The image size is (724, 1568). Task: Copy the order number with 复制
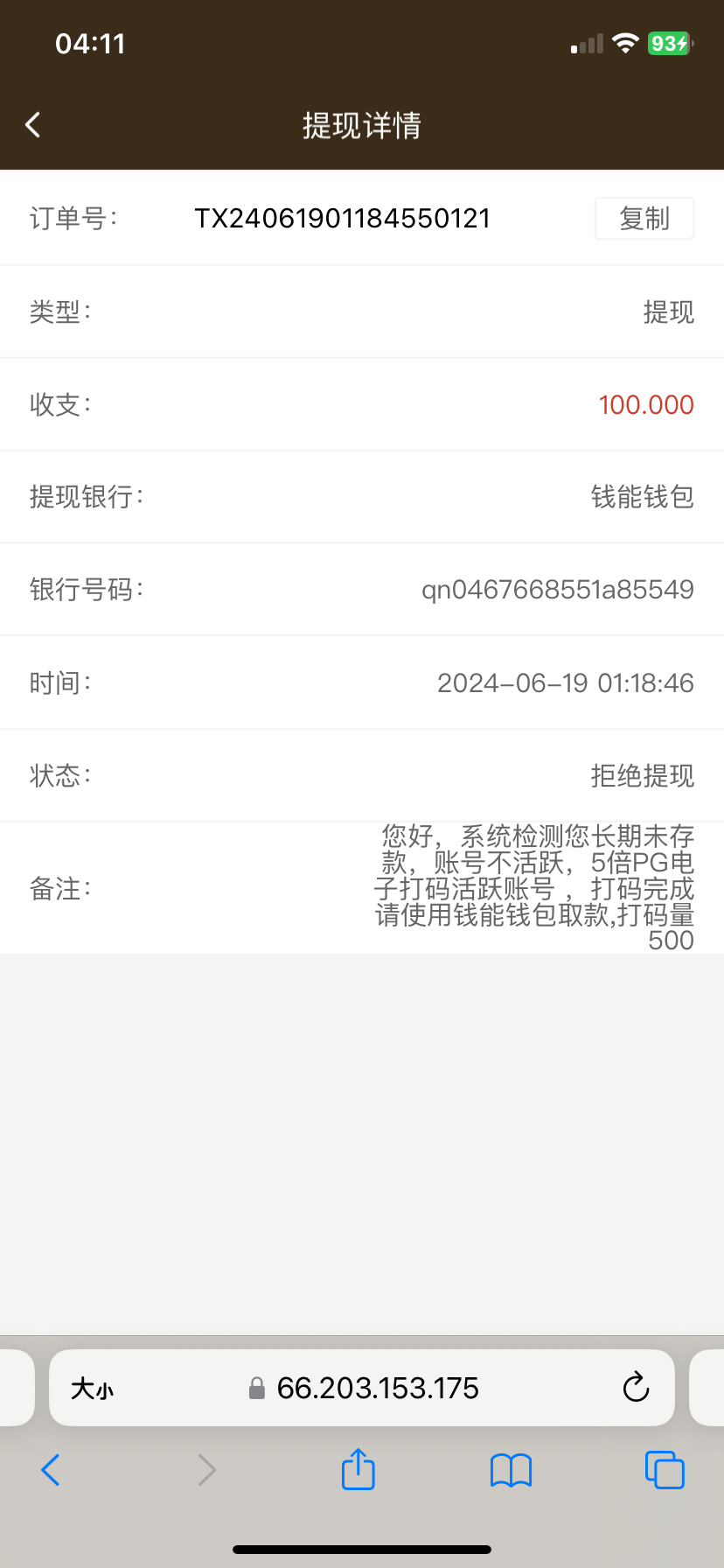pyautogui.click(x=644, y=218)
